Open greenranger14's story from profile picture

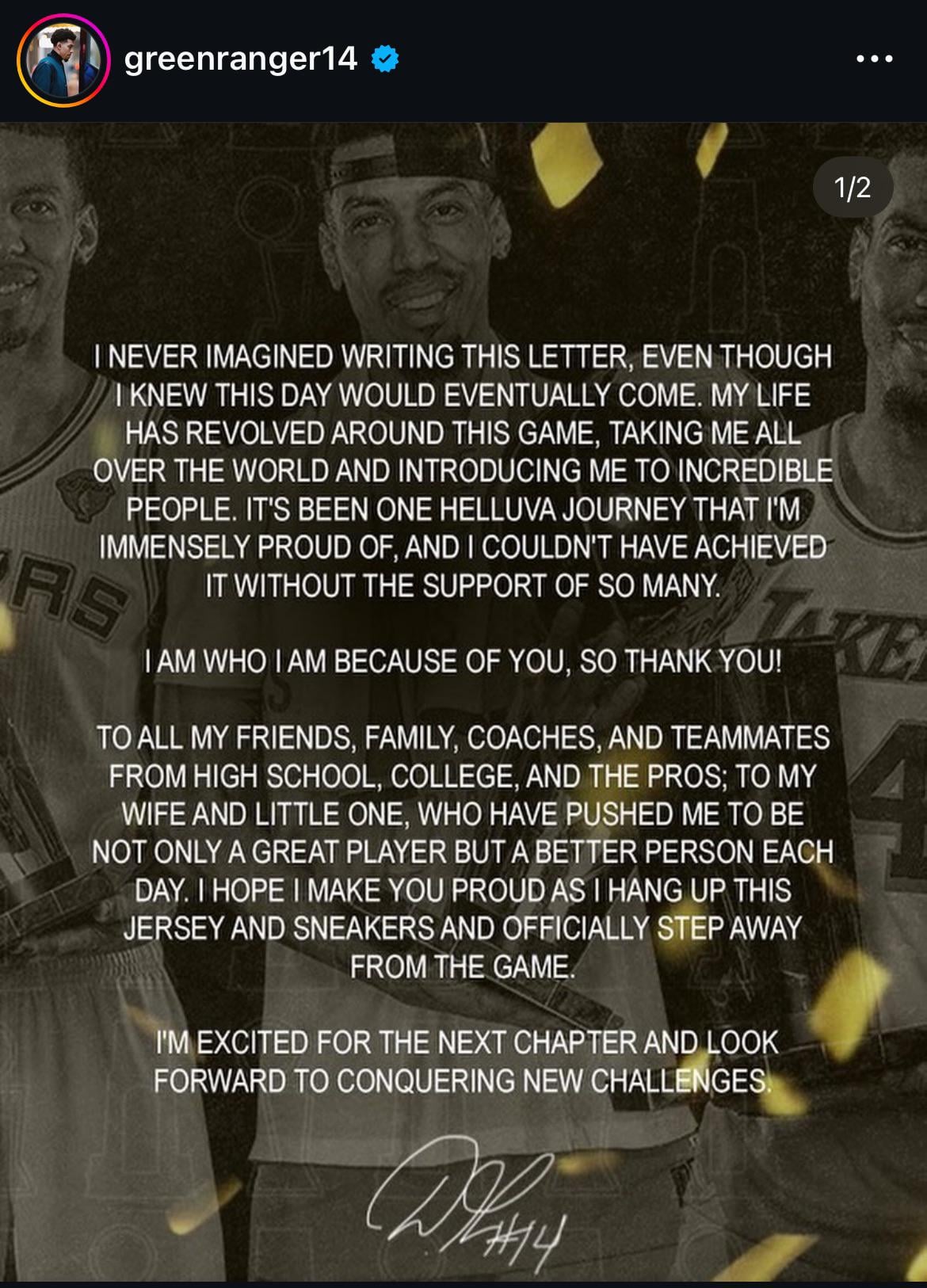pos(63,60)
